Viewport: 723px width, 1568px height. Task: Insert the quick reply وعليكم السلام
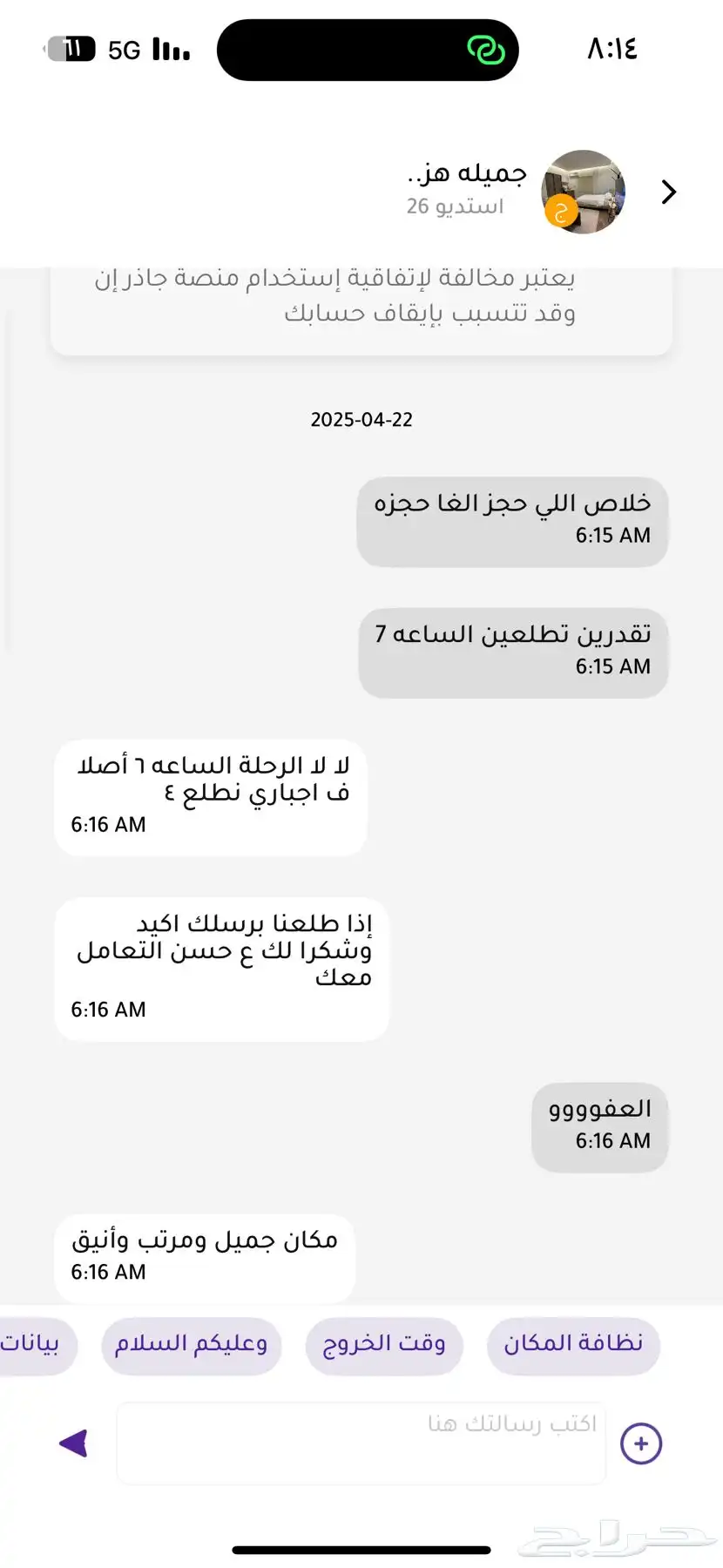[x=191, y=1346]
